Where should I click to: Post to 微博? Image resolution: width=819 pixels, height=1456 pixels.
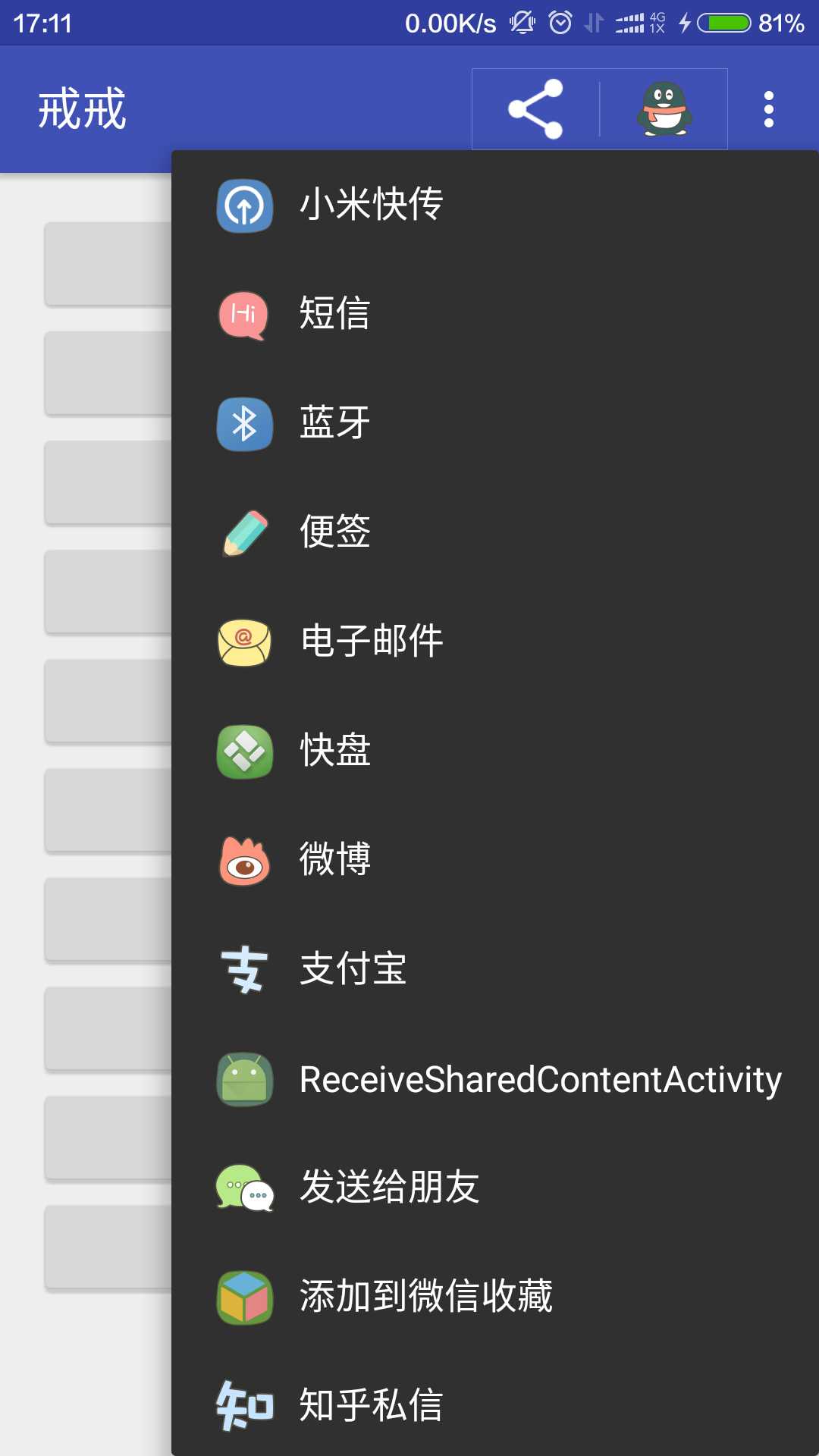pos(334,858)
